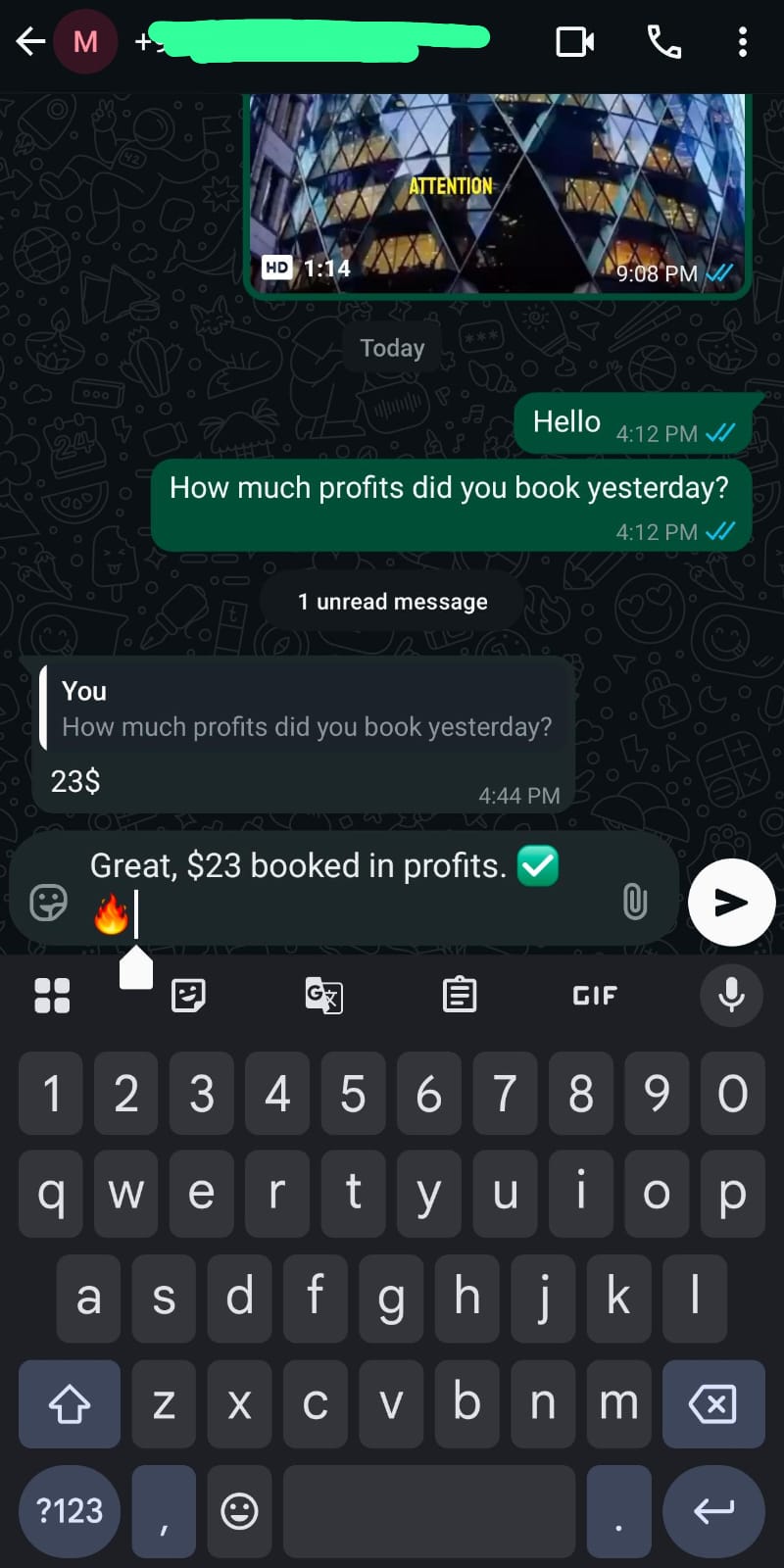Delete a character with backspace key
This screenshot has width=784, height=1568.
(713, 1404)
